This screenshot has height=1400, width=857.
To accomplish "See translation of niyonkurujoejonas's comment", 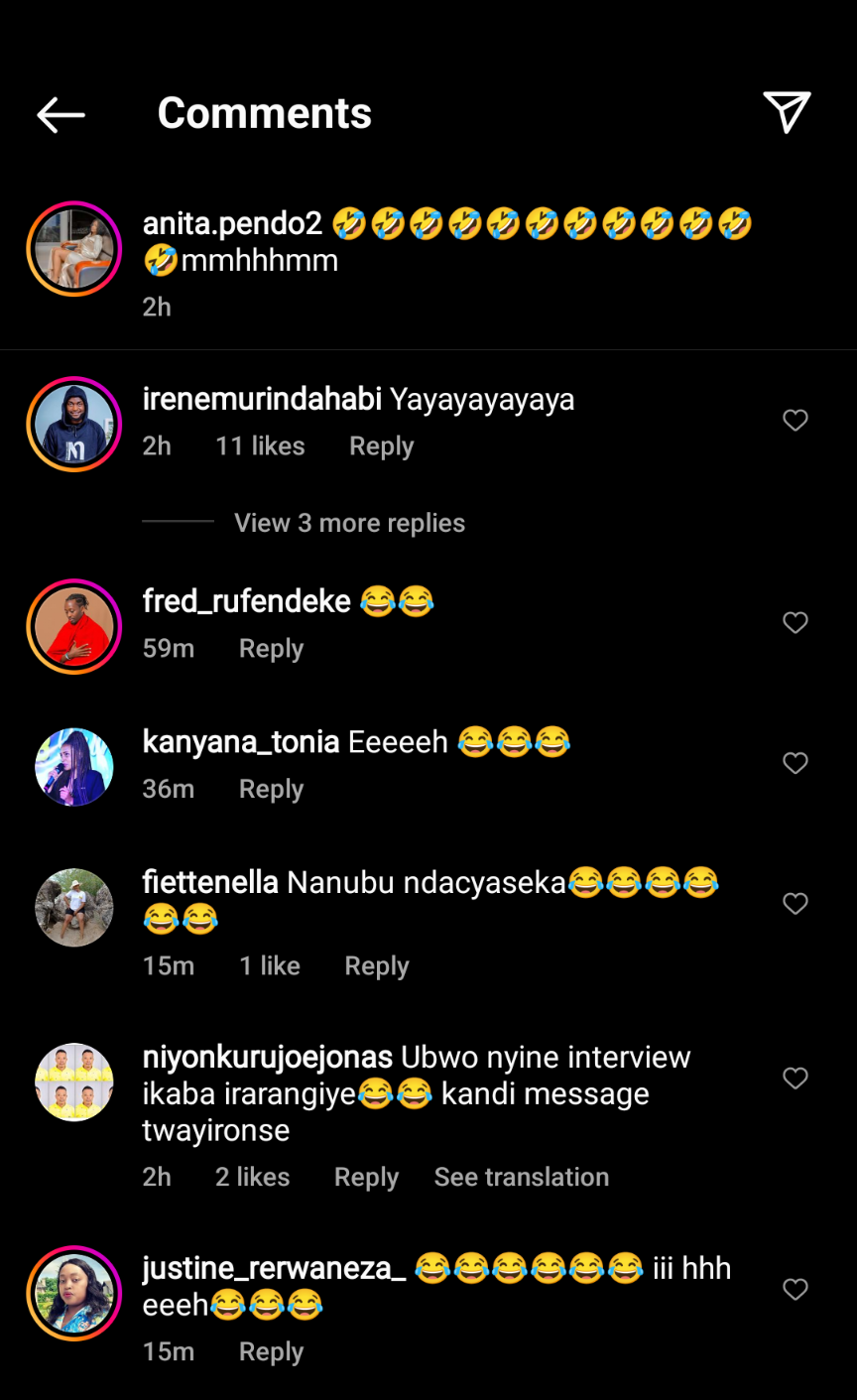I will (522, 1178).
